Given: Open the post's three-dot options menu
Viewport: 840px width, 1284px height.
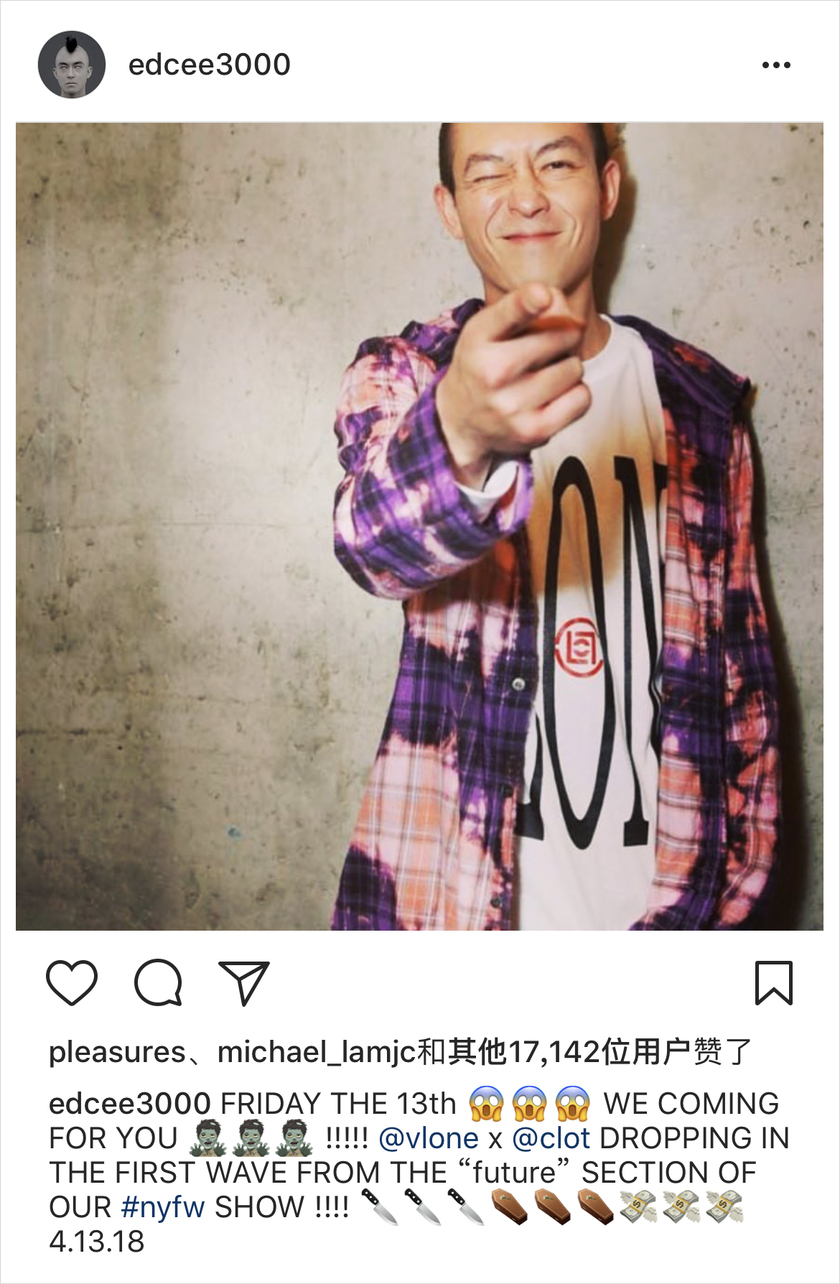Looking at the screenshot, I should pos(776,65).
